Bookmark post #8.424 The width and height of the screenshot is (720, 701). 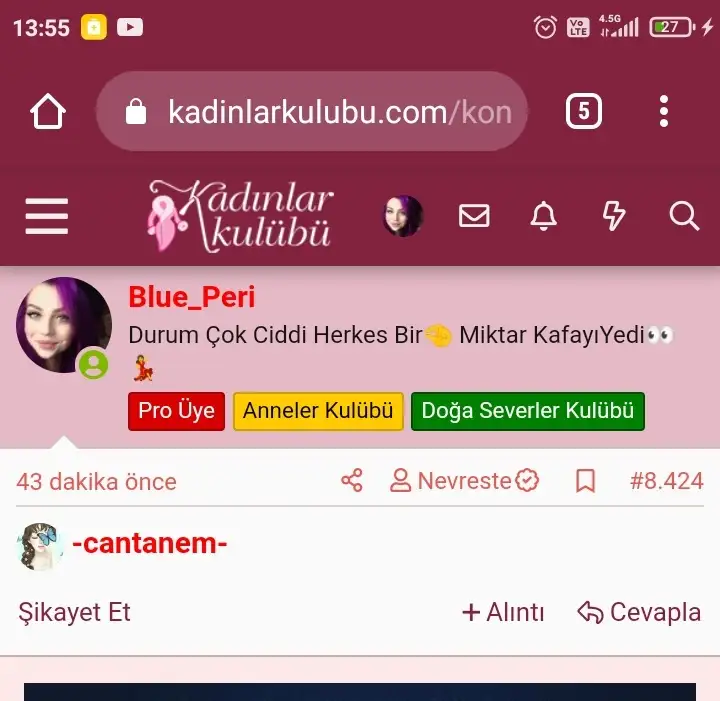click(x=586, y=481)
